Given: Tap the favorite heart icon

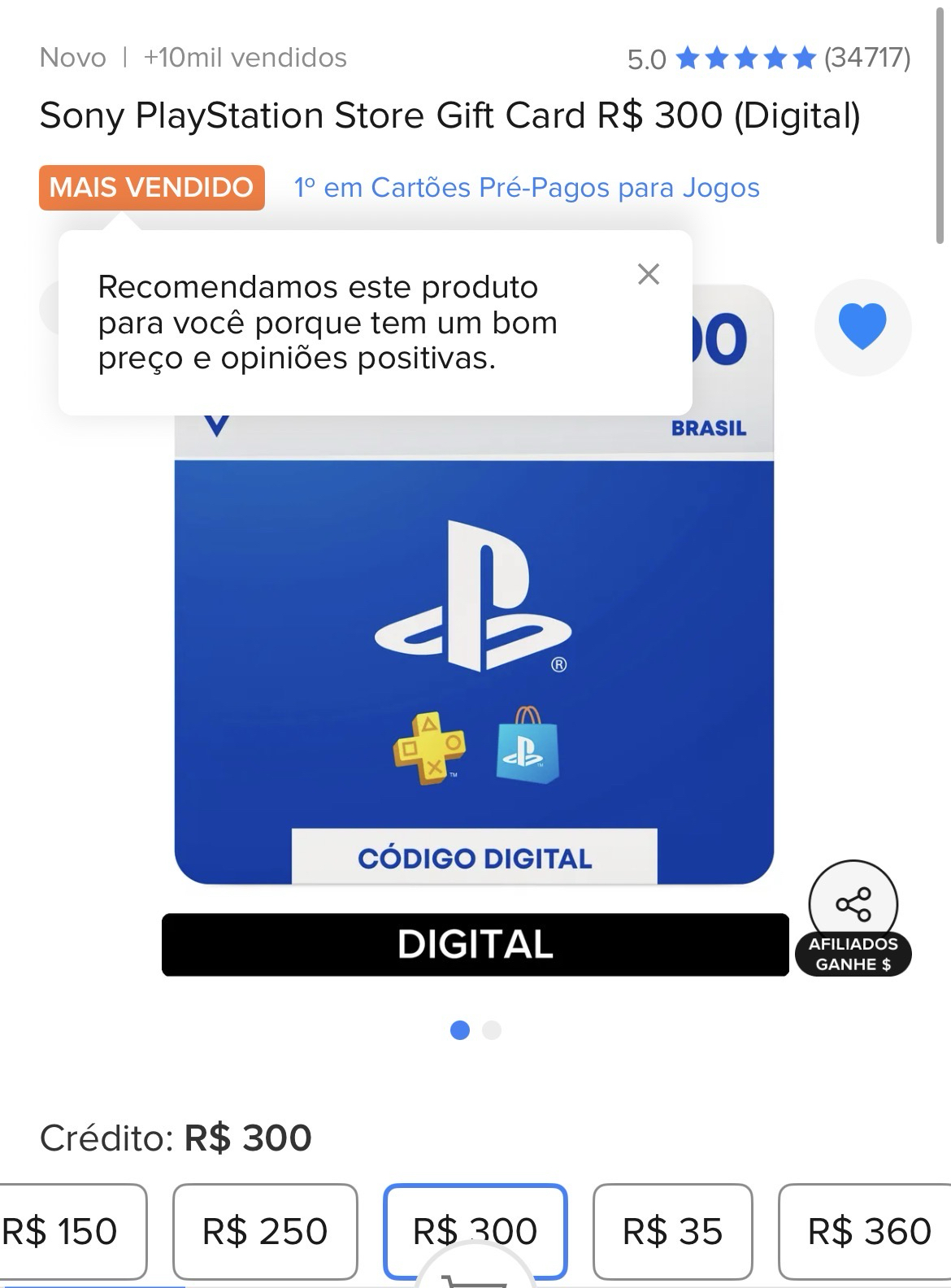Looking at the screenshot, I should coord(862,326).
